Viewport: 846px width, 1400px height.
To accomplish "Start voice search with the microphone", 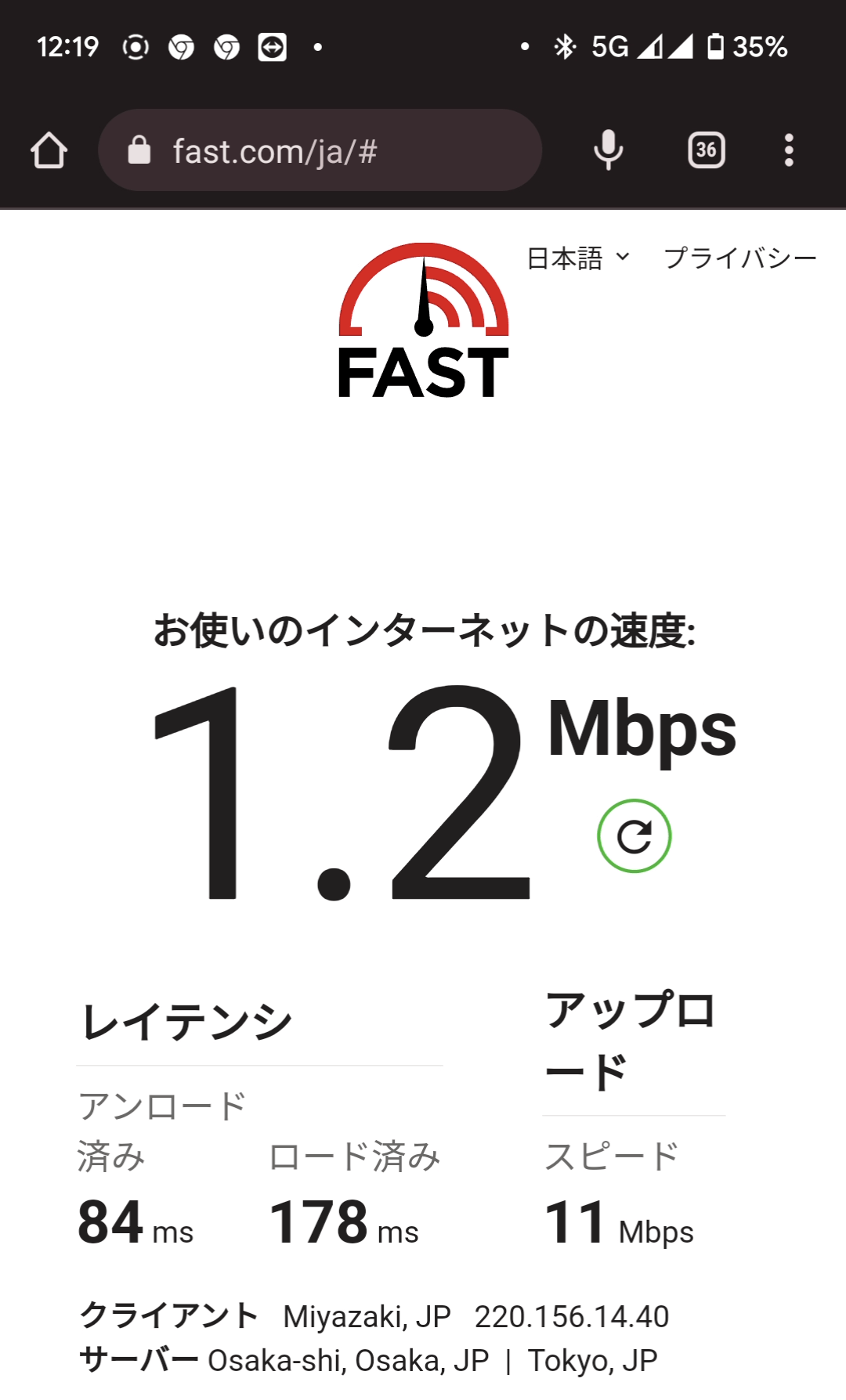I will [608, 150].
